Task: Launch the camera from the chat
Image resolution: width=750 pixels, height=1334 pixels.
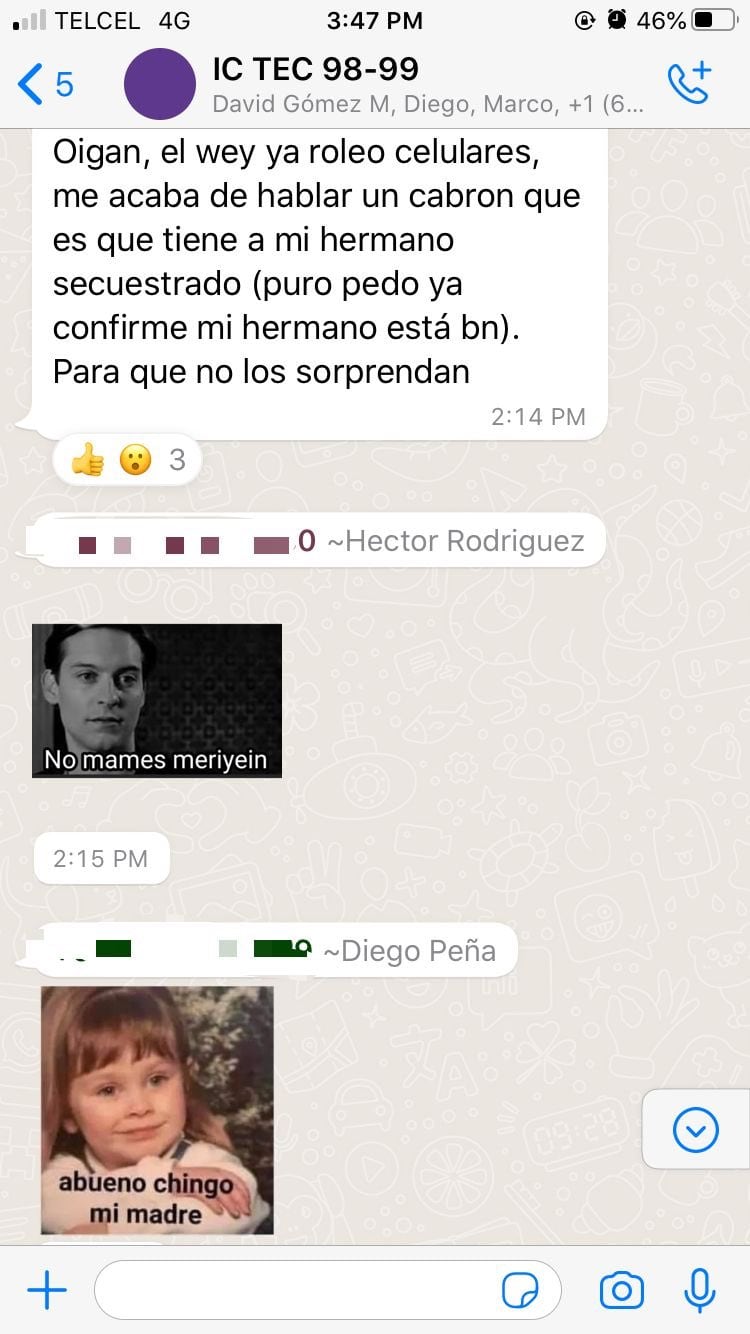Action: tap(621, 1290)
